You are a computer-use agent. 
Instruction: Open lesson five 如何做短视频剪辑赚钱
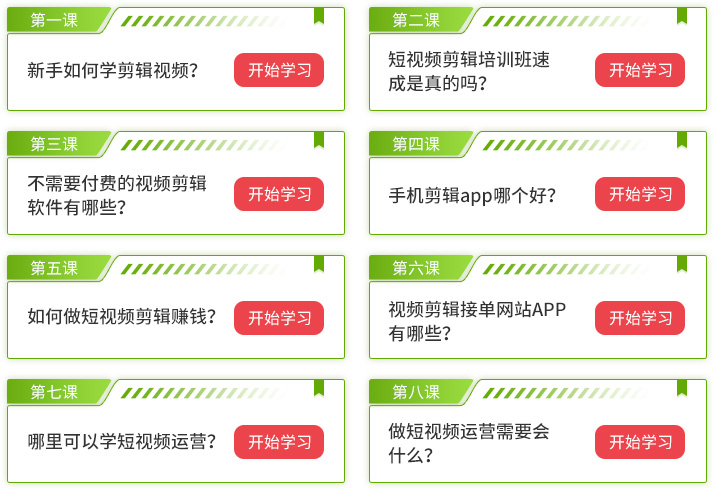click(x=279, y=318)
